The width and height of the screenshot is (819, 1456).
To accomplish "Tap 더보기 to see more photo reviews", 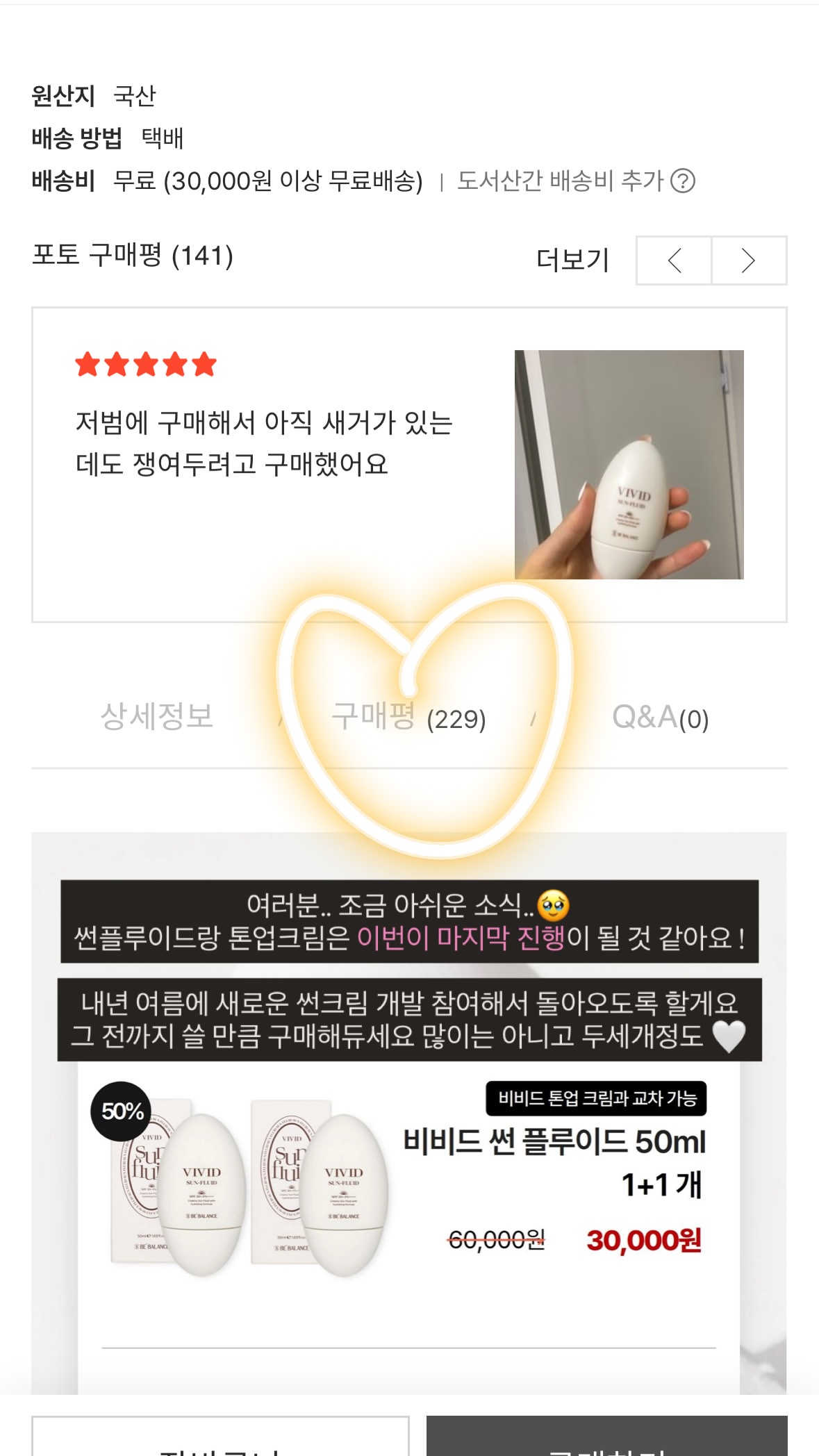I will pos(572,260).
